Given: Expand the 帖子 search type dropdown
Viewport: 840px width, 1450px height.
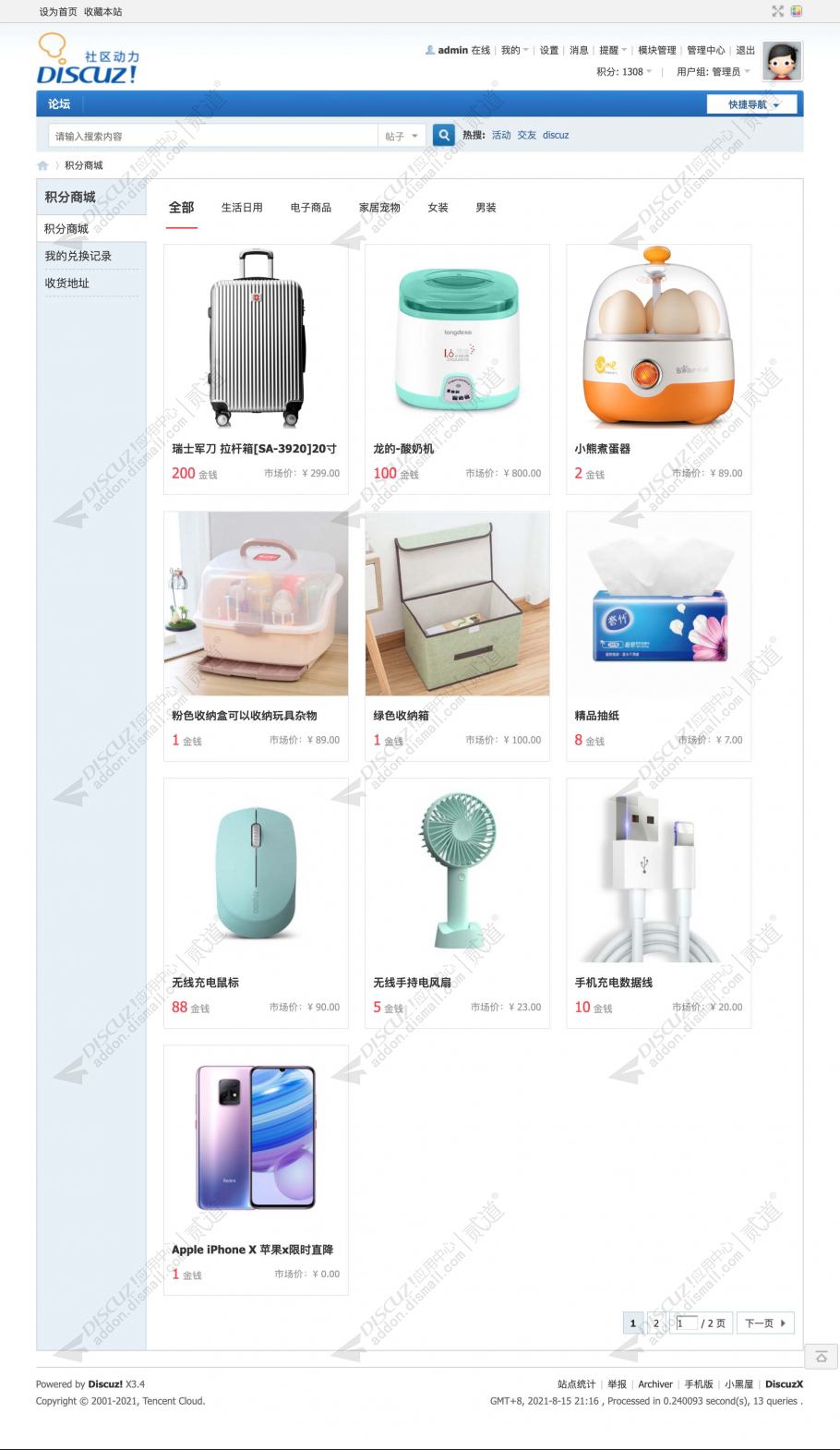Looking at the screenshot, I should pyautogui.click(x=402, y=136).
